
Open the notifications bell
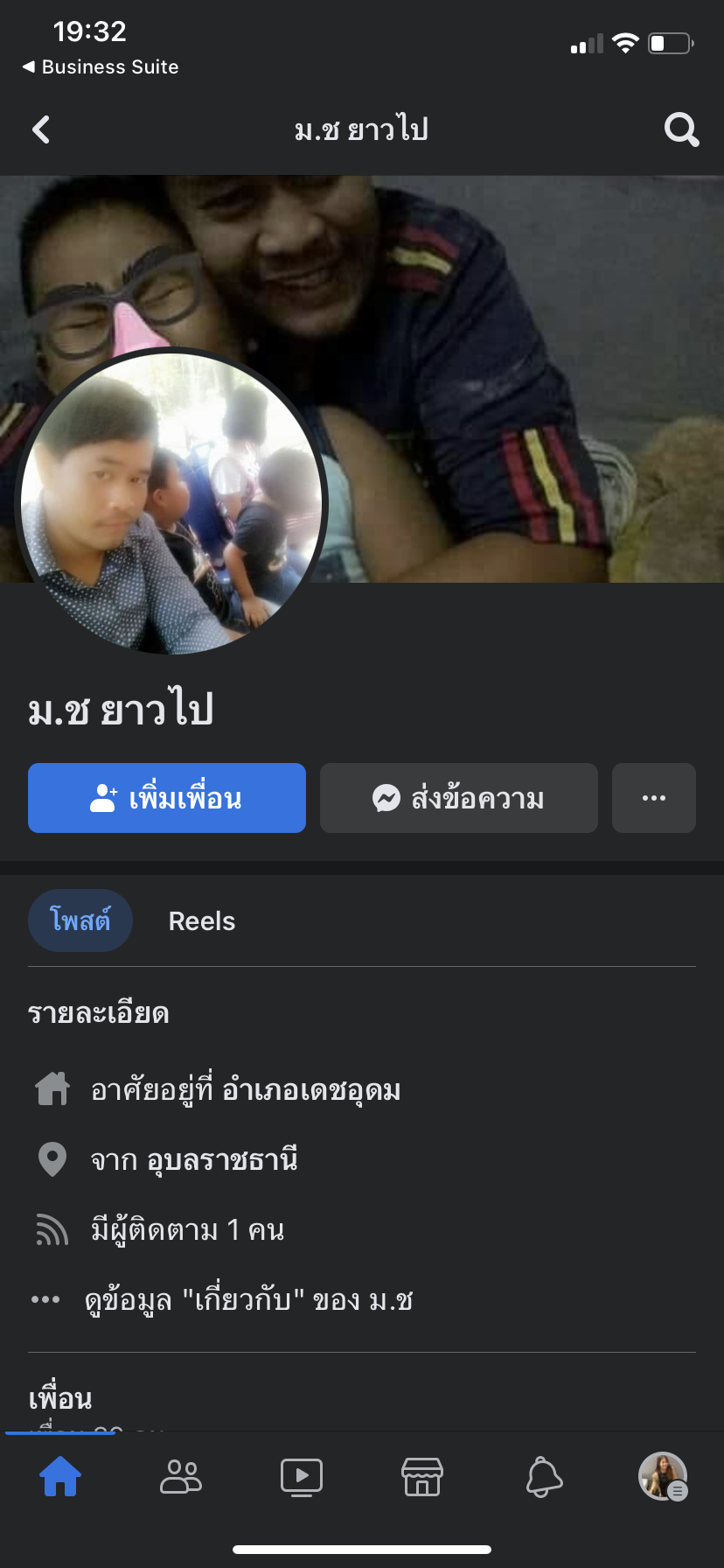[x=543, y=1477]
